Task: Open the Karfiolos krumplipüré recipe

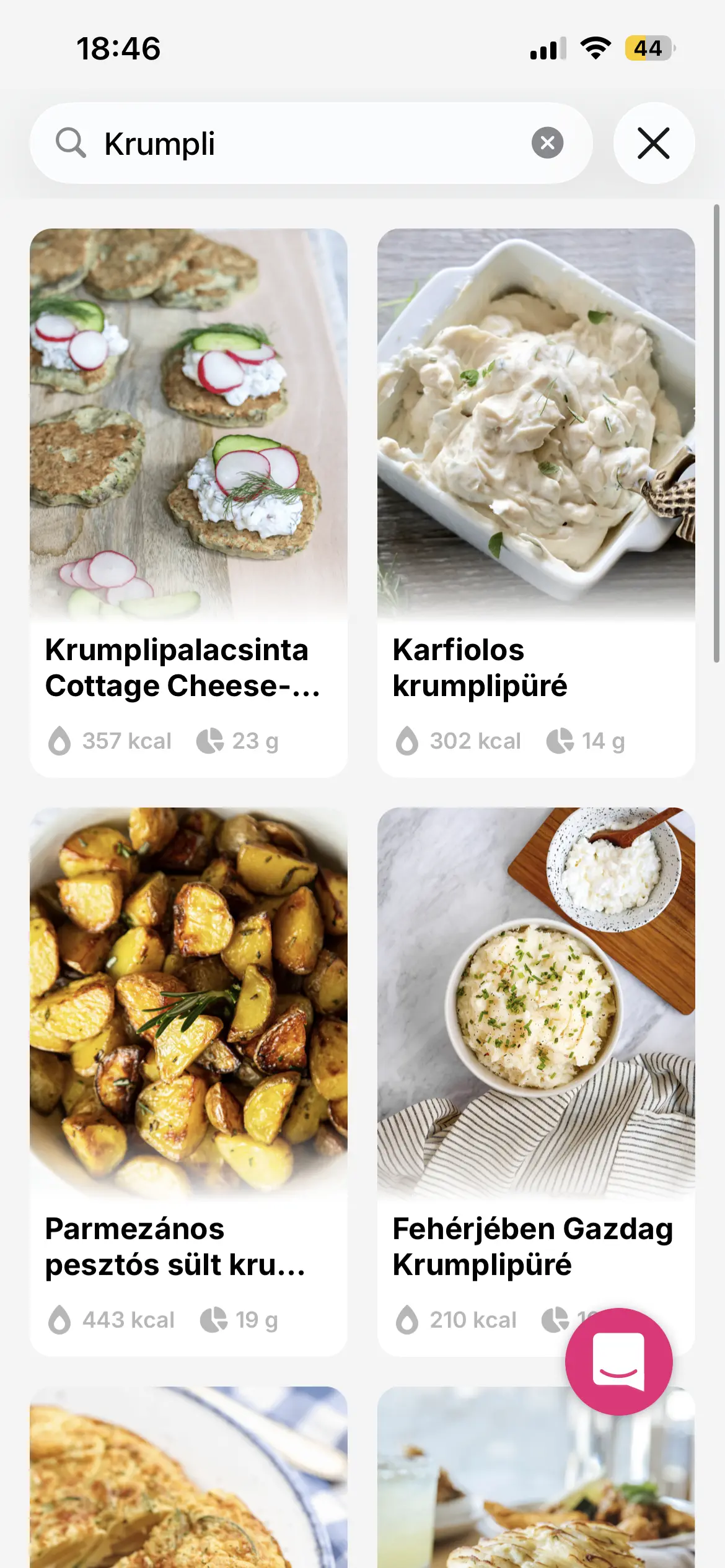Action: coord(536,502)
